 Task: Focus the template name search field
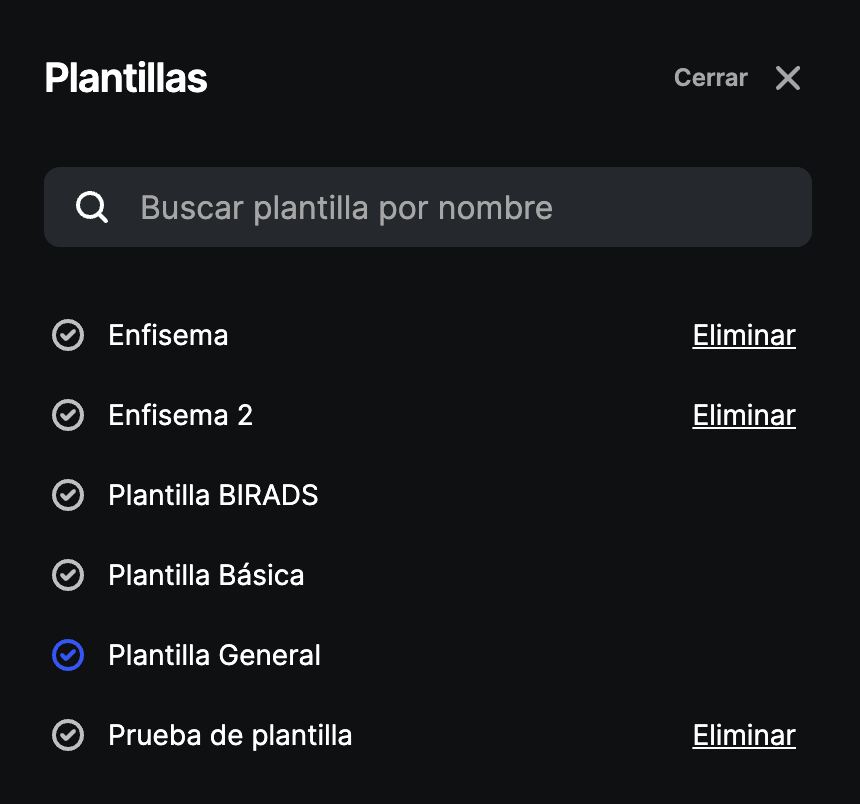pos(427,207)
